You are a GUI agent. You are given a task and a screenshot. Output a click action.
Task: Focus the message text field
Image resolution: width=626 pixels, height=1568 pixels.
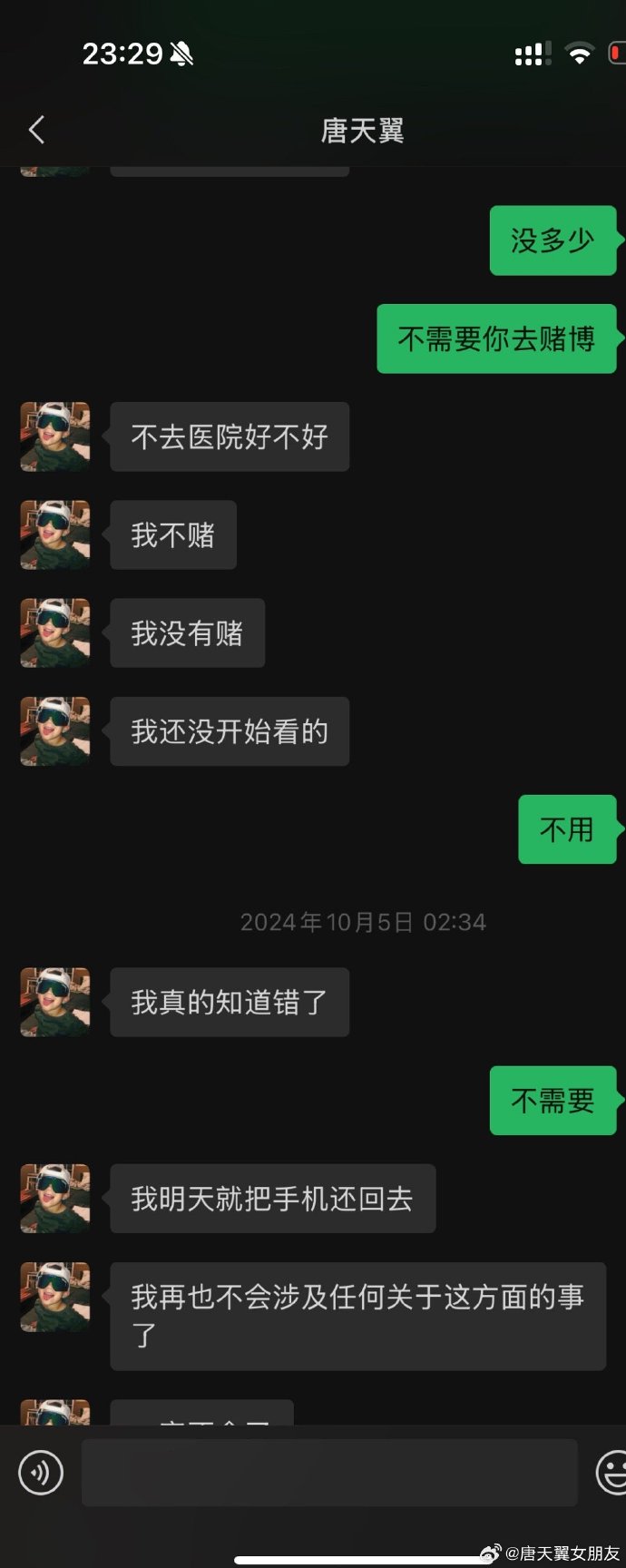[x=329, y=1472]
